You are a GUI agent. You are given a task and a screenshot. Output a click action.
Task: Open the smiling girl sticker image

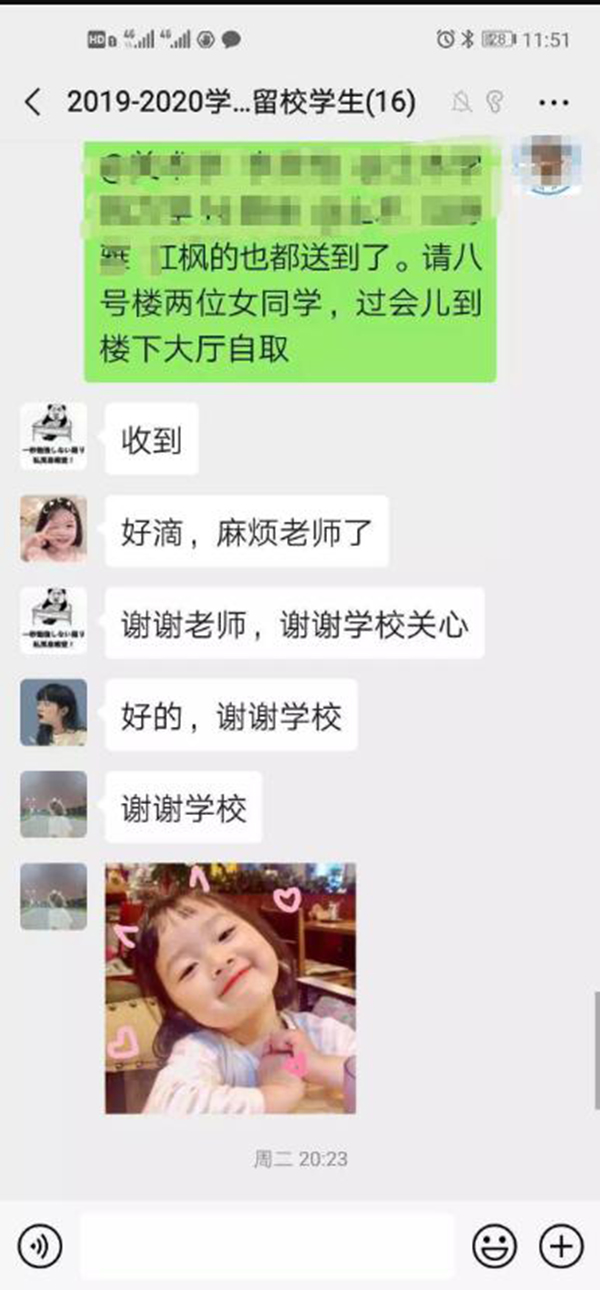[x=230, y=988]
